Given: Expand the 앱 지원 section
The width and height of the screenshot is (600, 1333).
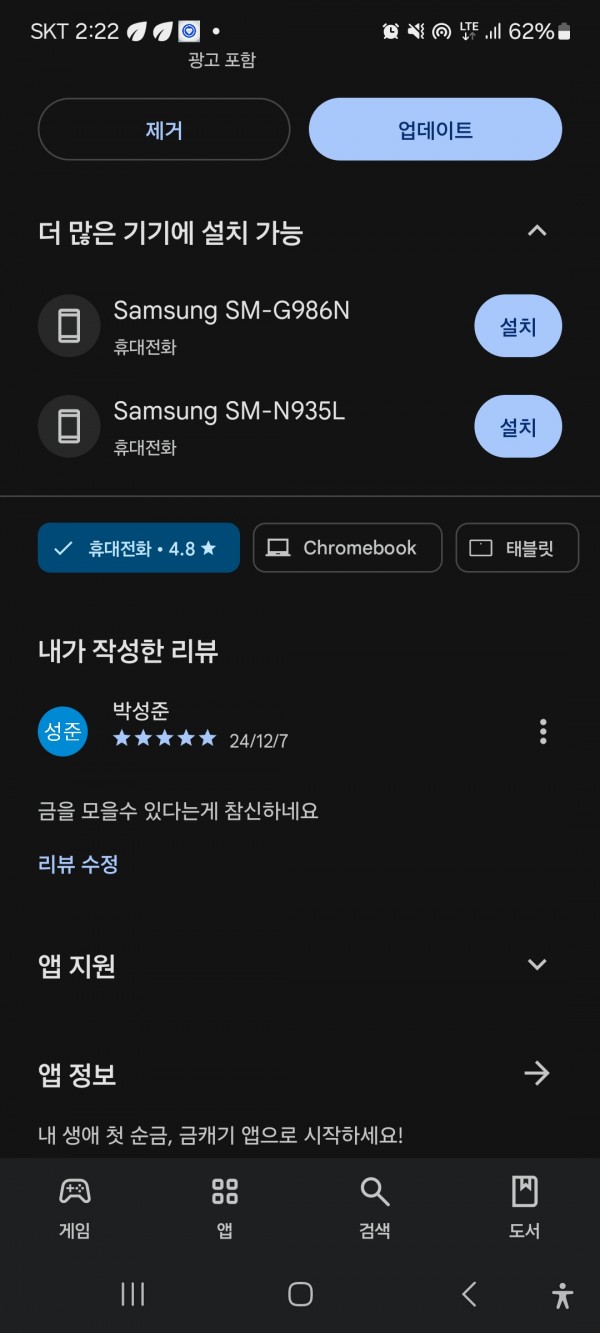Looking at the screenshot, I should click(537, 965).
